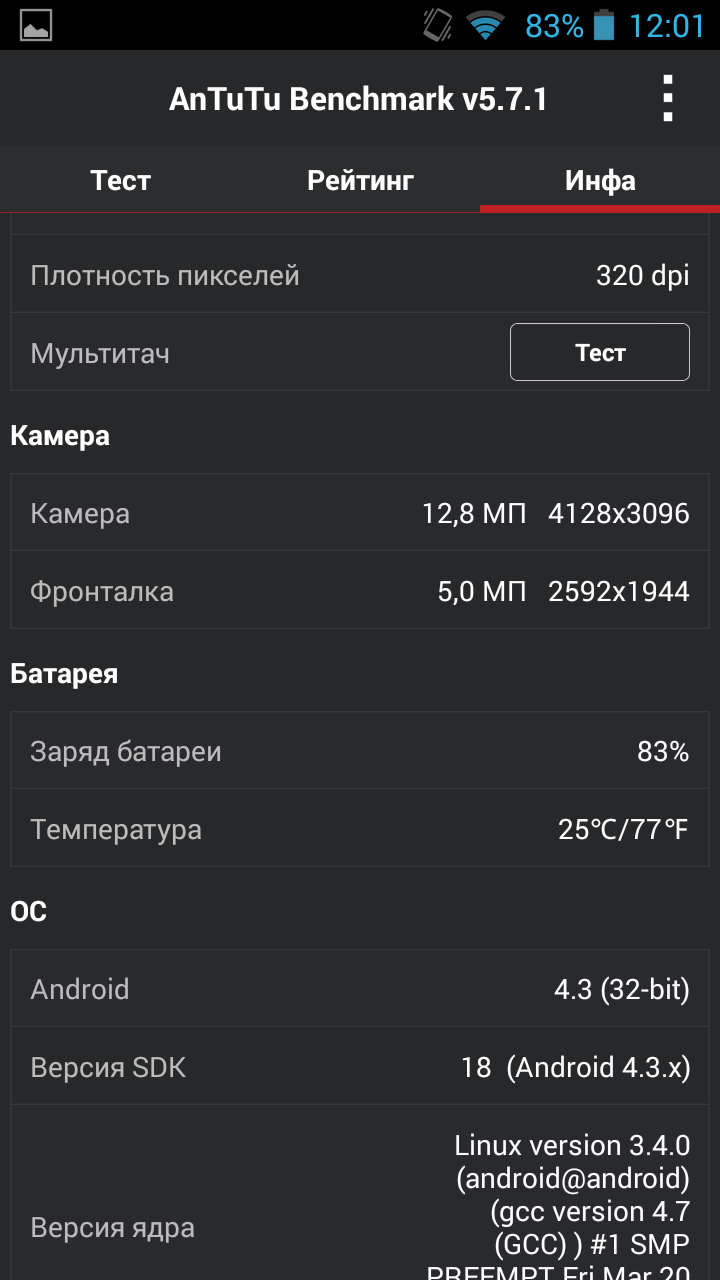Open the overflow menu

tap(668, 99)
